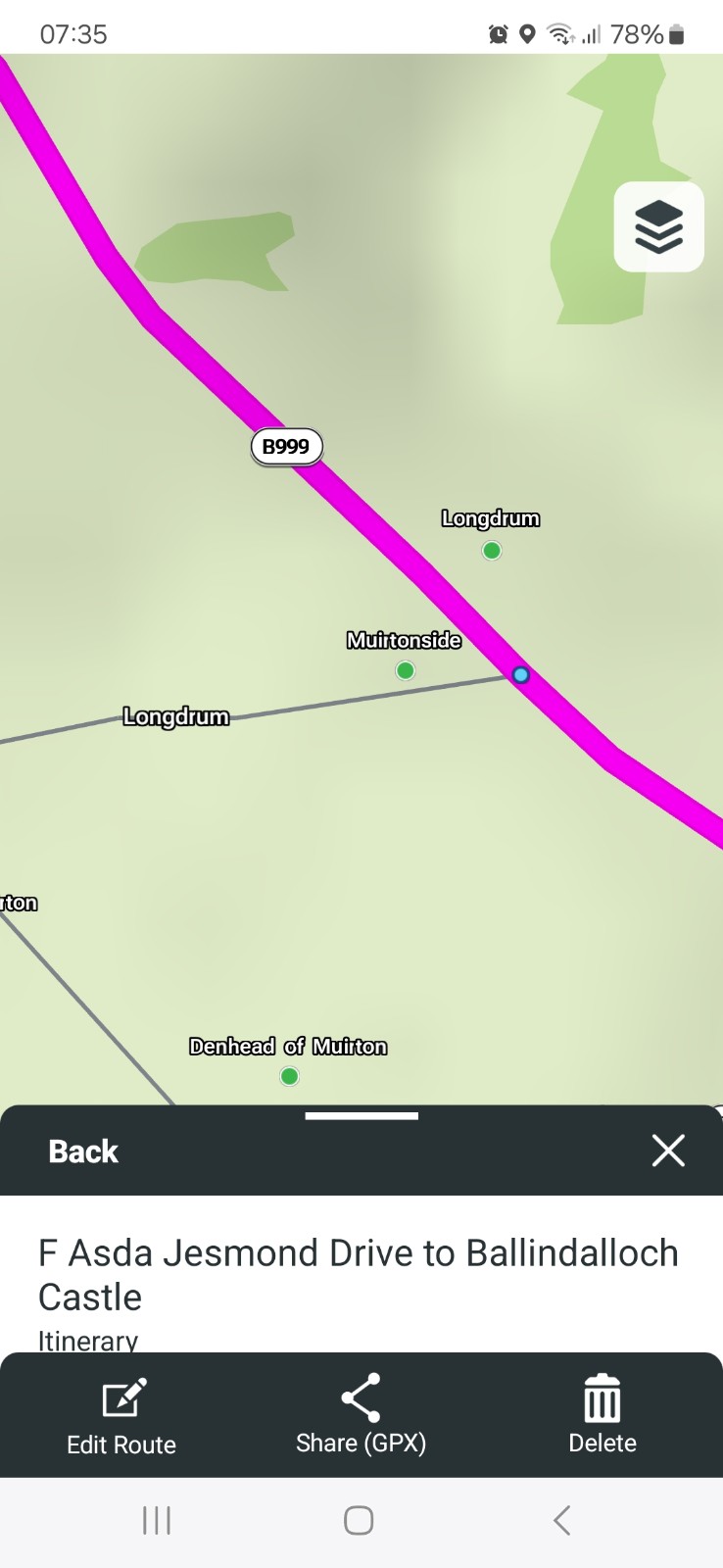Image resolution: width=723 pixels, height=1568 pixels.
Task: Open the map layers button
Action: pos(658,226)
